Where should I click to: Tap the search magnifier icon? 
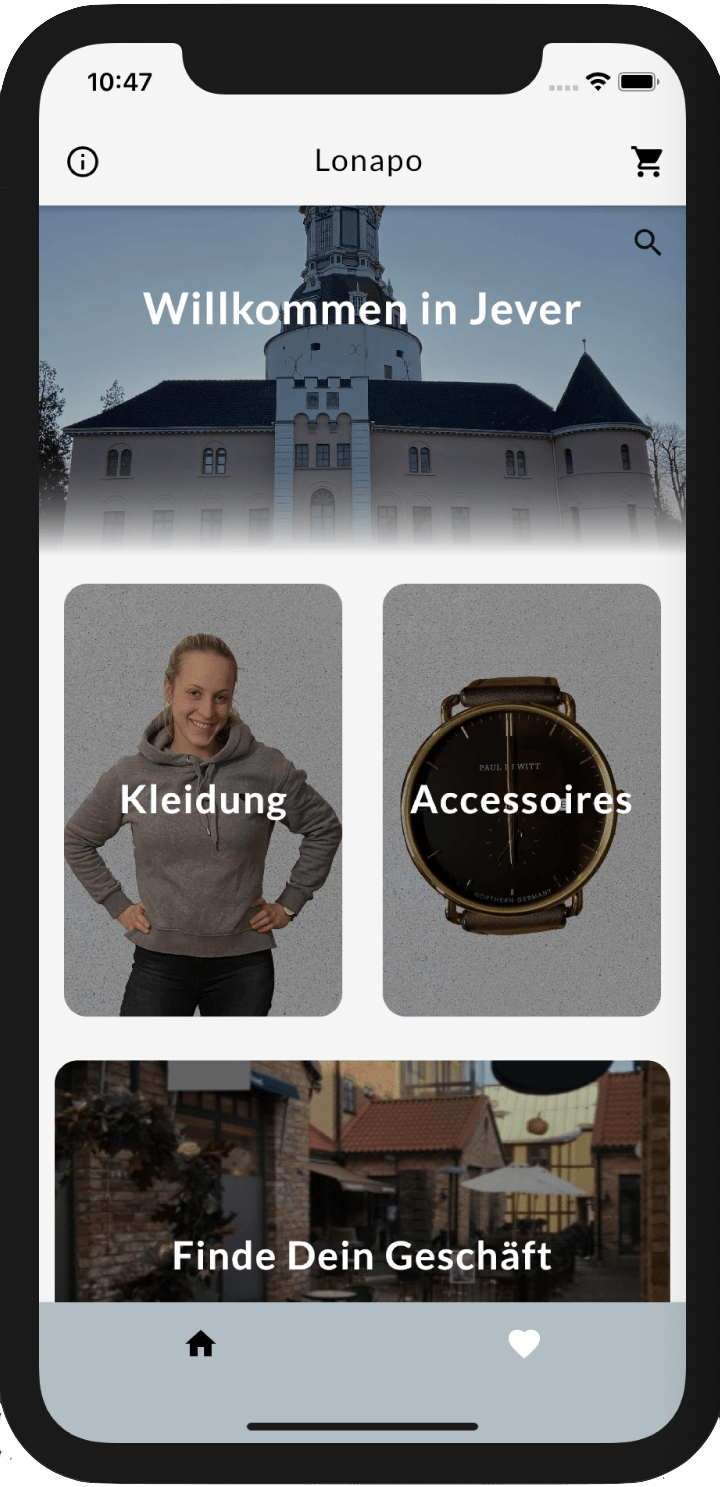(648, 243)
